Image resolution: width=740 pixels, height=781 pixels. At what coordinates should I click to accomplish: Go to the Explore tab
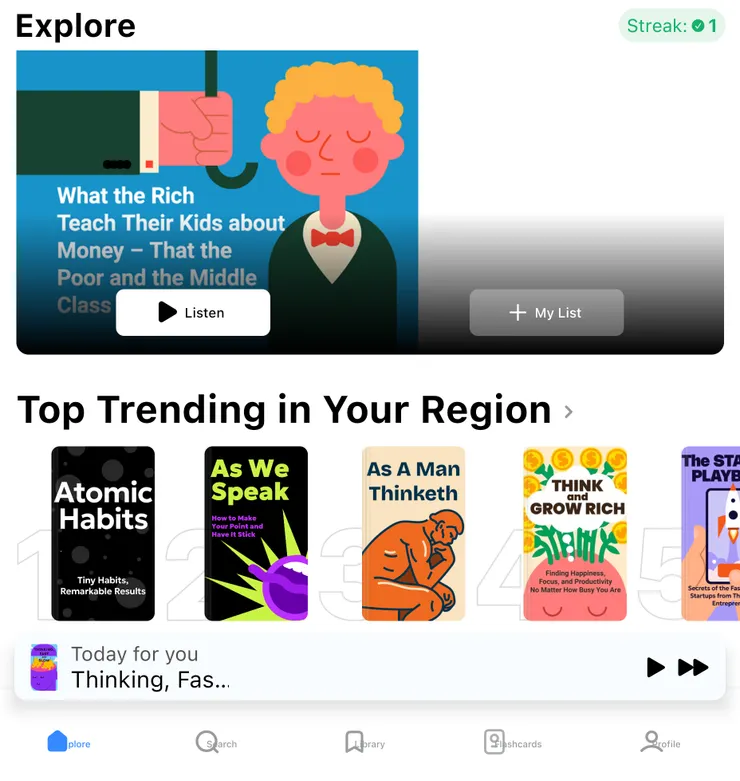point(68,743)
